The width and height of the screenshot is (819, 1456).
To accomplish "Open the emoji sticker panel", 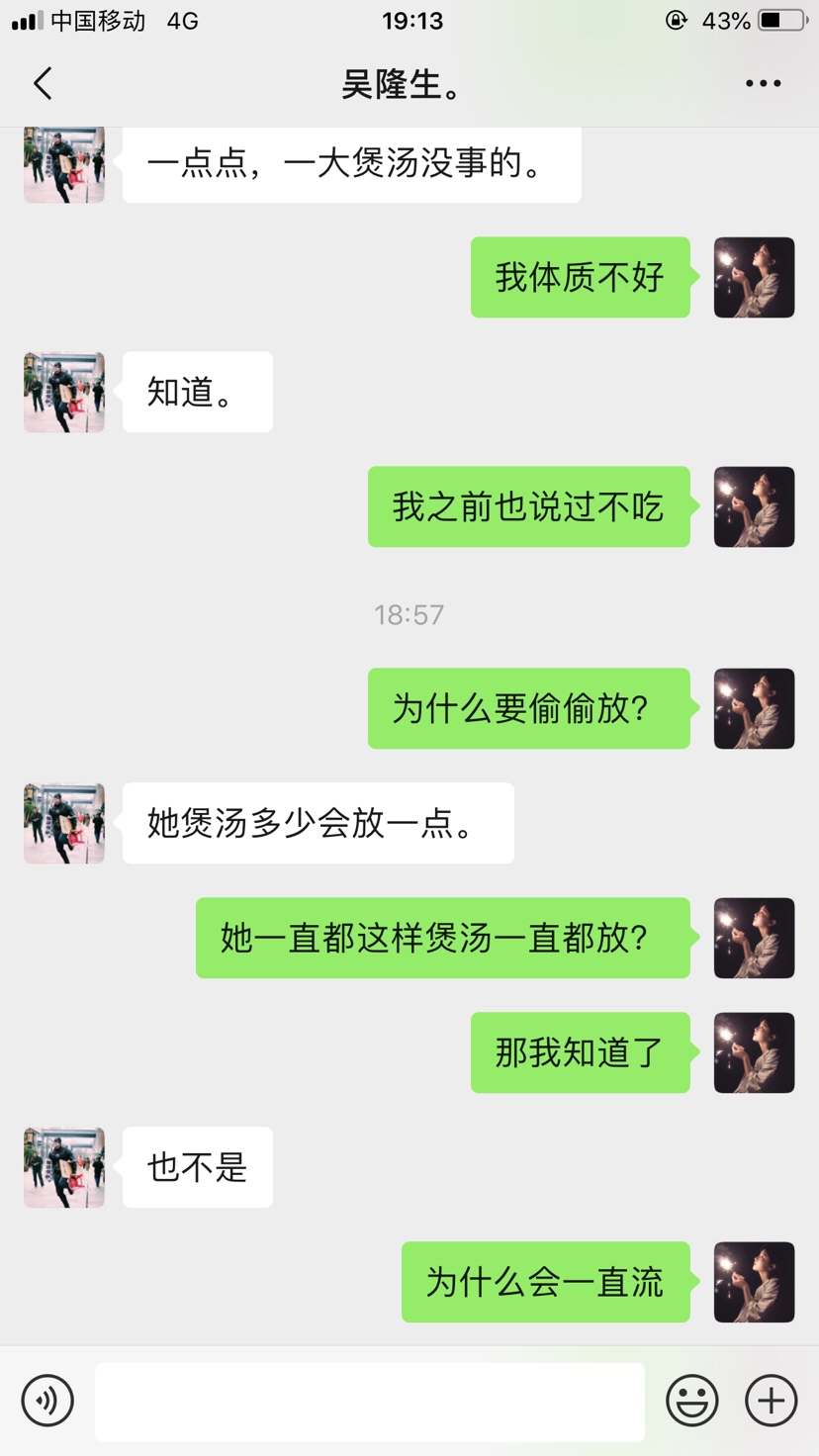I will 691,1400.
